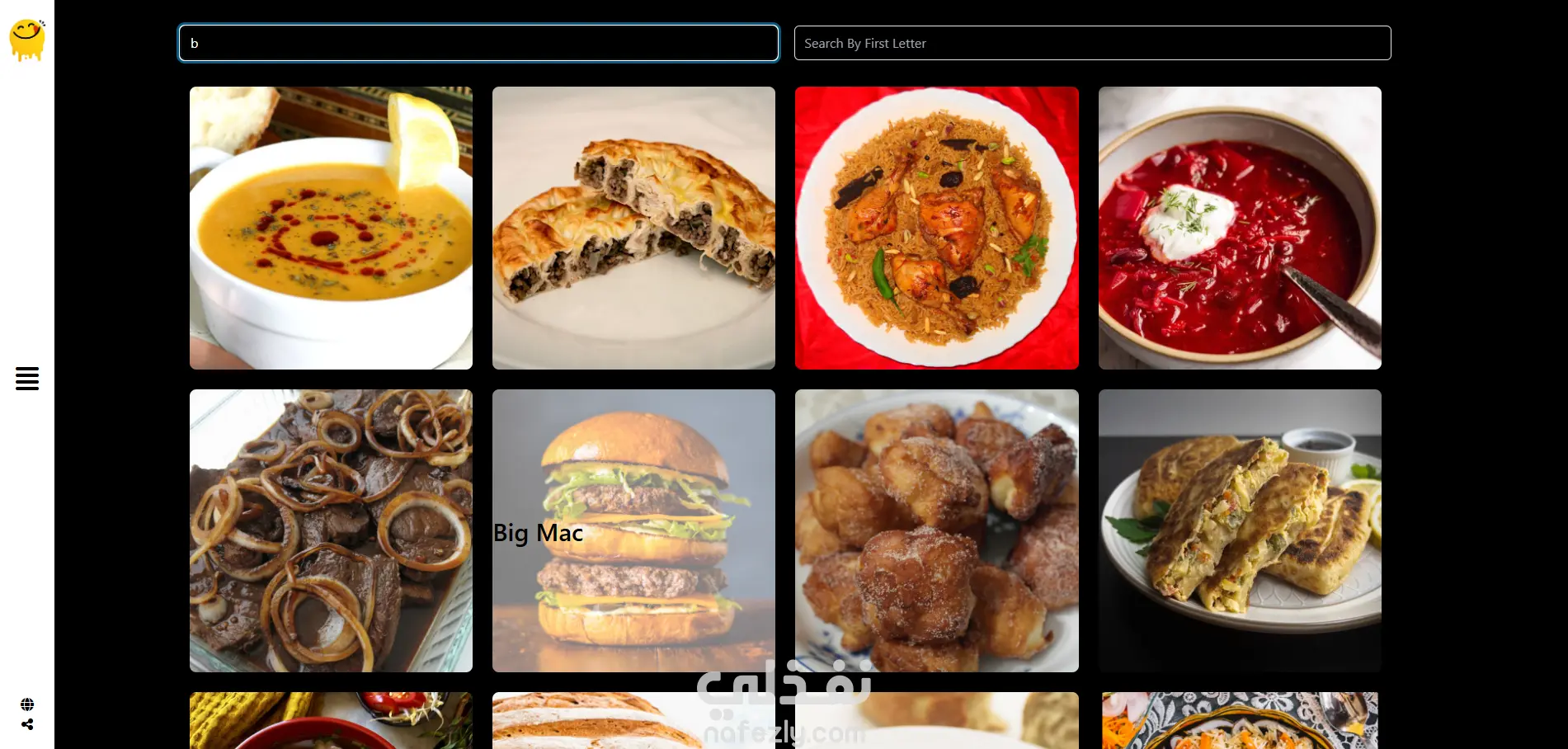Open the sugared fried dough balls meal
Screen dimensions: 1568x749
click(x=936, y=530)
